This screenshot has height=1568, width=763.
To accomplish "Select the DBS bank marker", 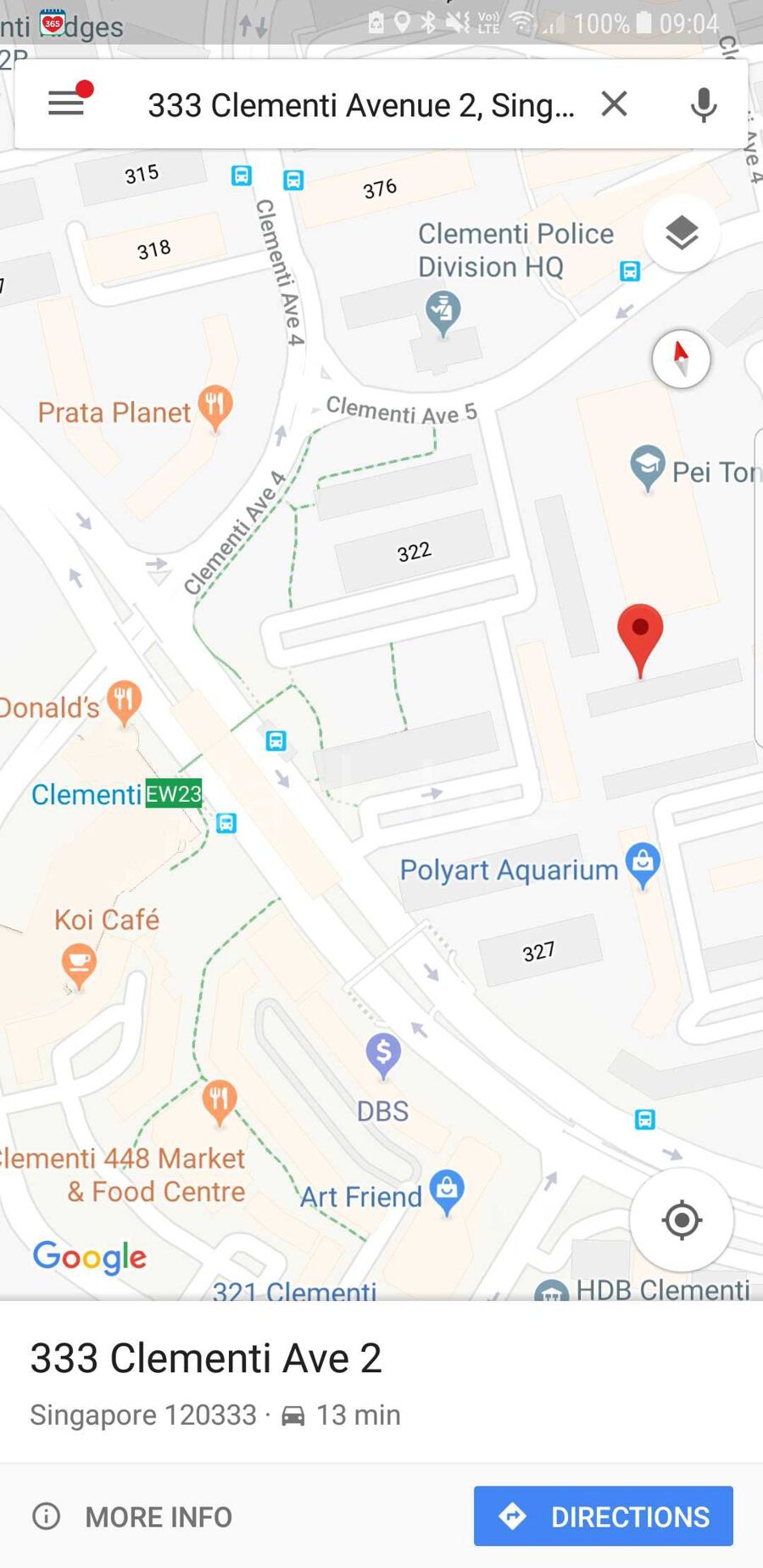I will tap(383, 1054).
